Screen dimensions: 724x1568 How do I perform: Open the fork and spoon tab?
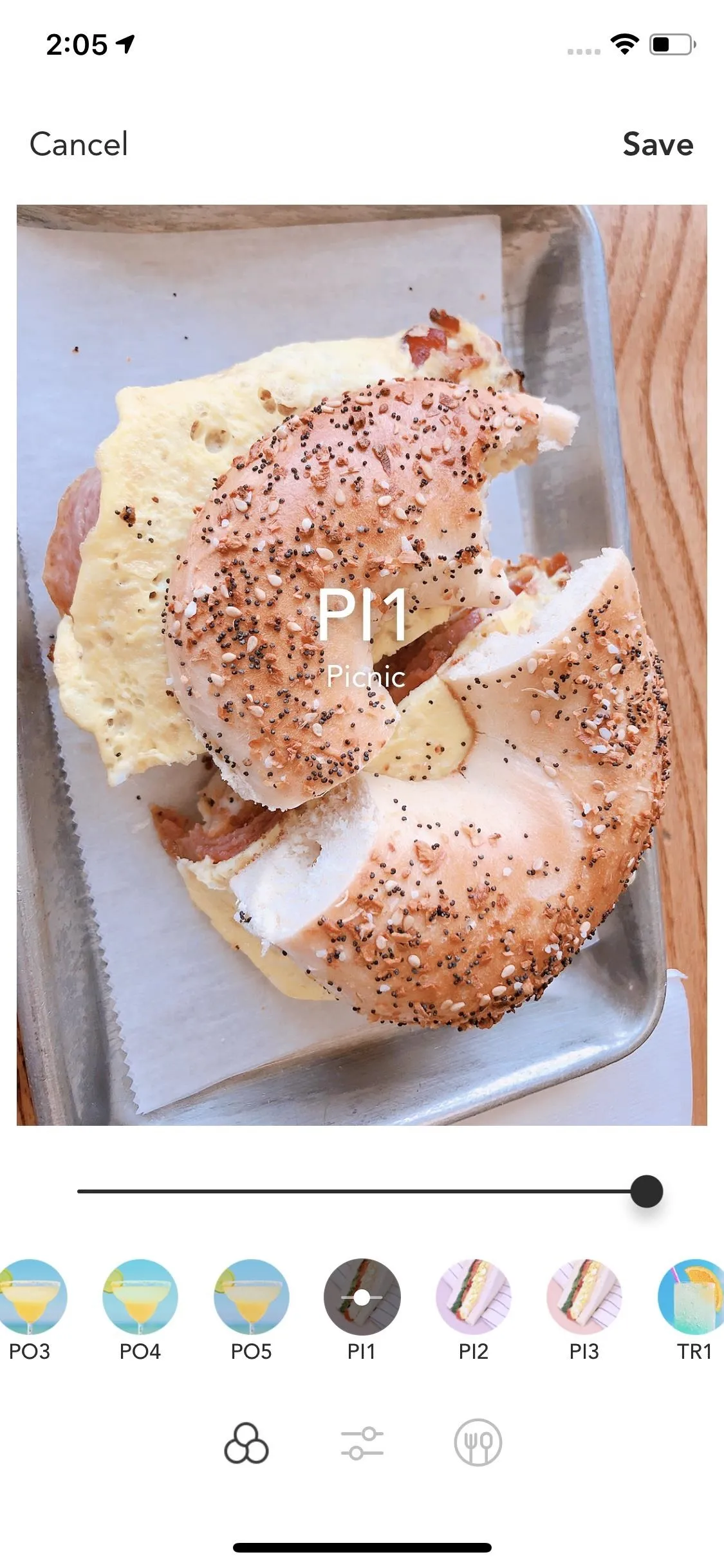(478, 1442)
